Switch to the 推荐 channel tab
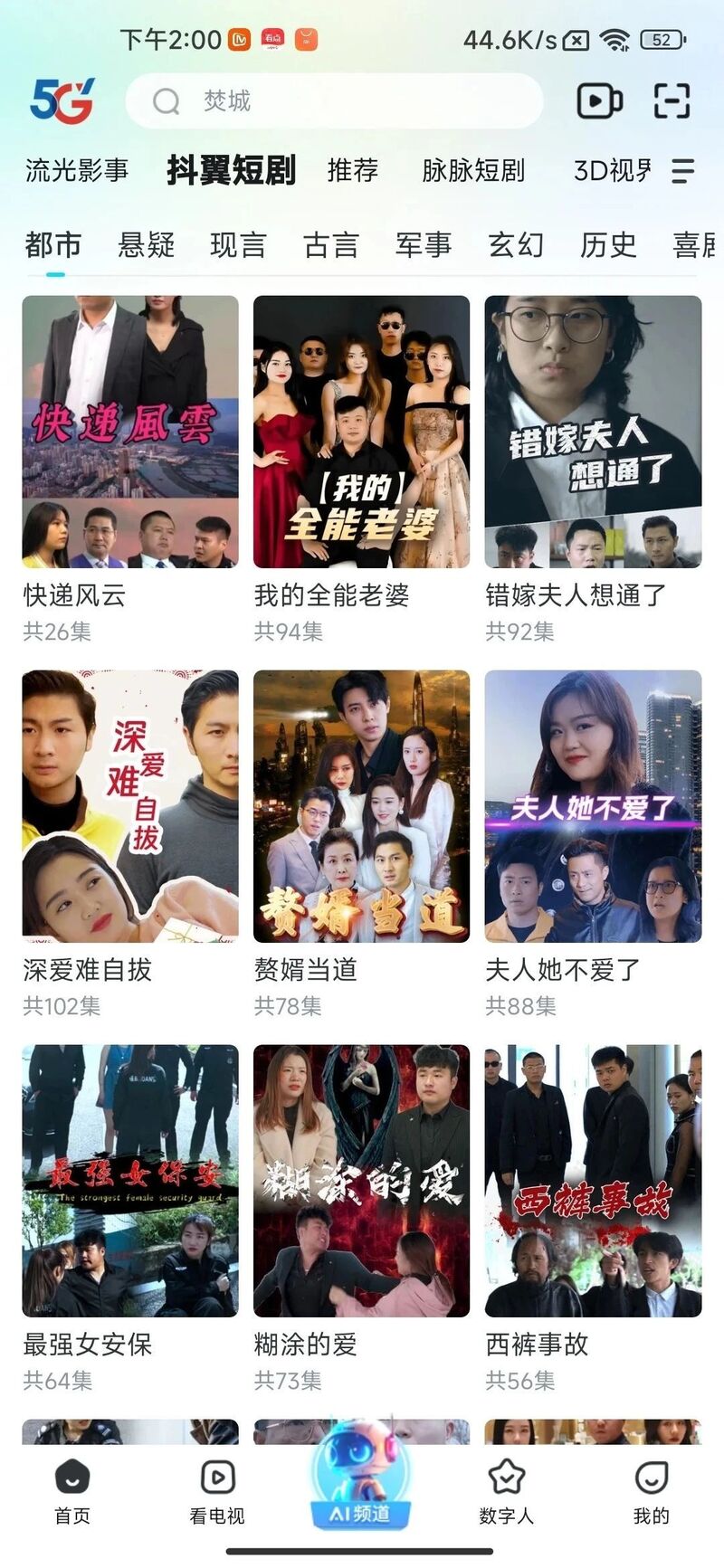 pyautogui.click(x=352, y=170)
